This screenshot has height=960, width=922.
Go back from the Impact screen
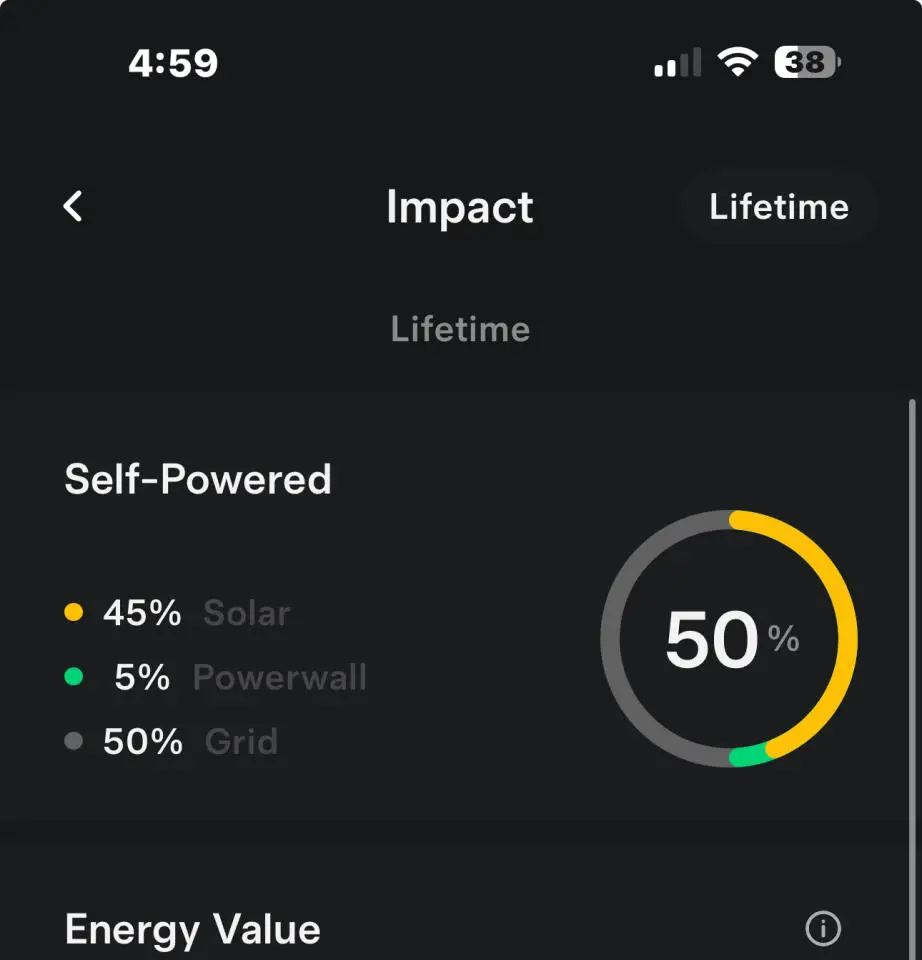[73, 207]
